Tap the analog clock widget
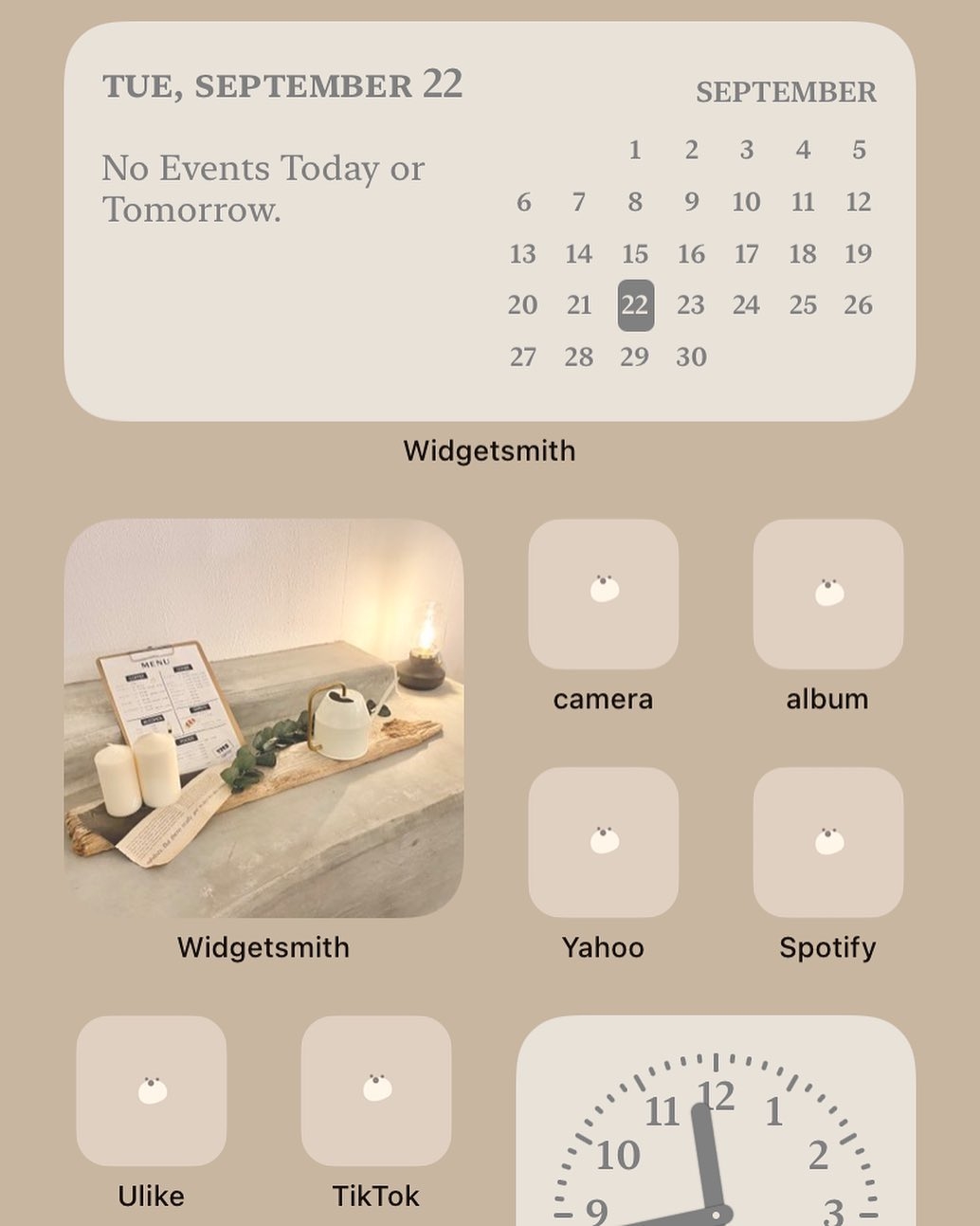Screen dimensions: 980x1226 pos(716,1138)
